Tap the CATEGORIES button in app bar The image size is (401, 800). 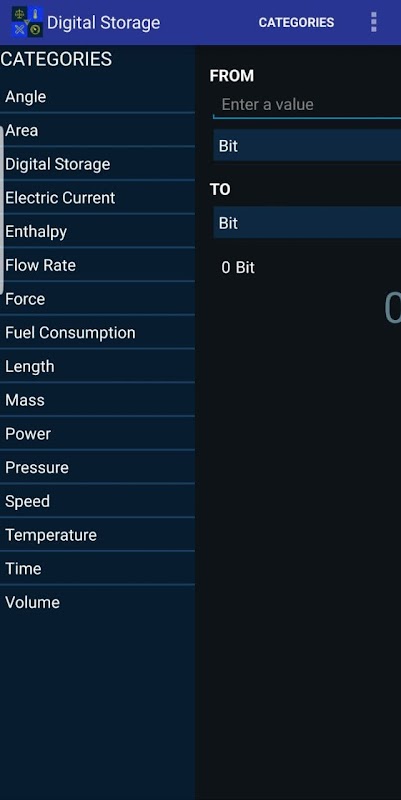(x=296, y=22)
